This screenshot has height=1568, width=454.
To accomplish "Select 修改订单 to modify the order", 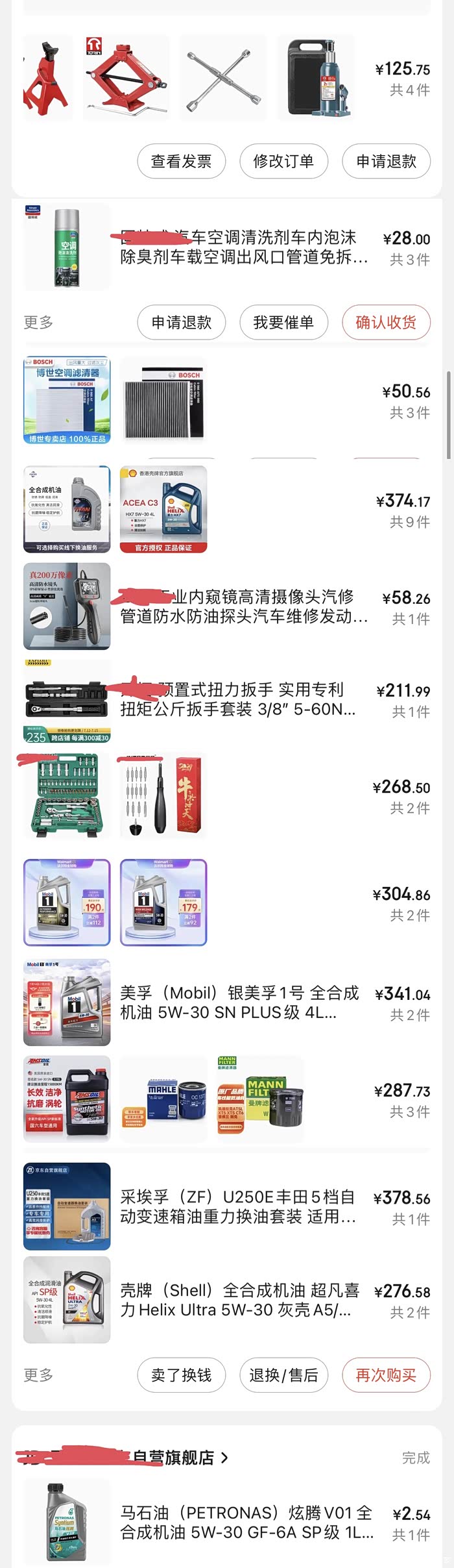I will [283, 162].
